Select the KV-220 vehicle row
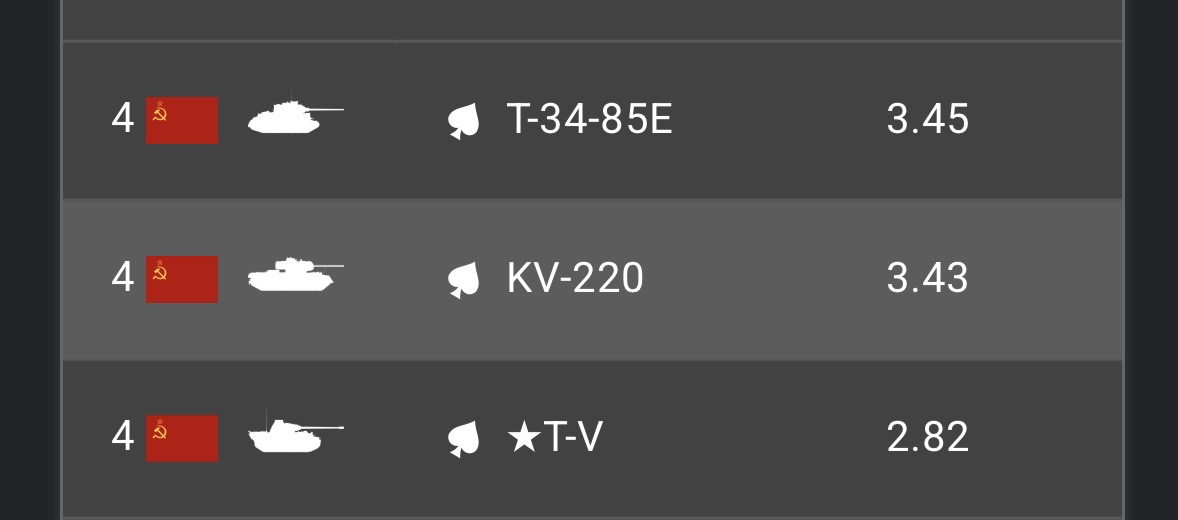Screen dimensions: 1178x520 (x=575, y=278)
